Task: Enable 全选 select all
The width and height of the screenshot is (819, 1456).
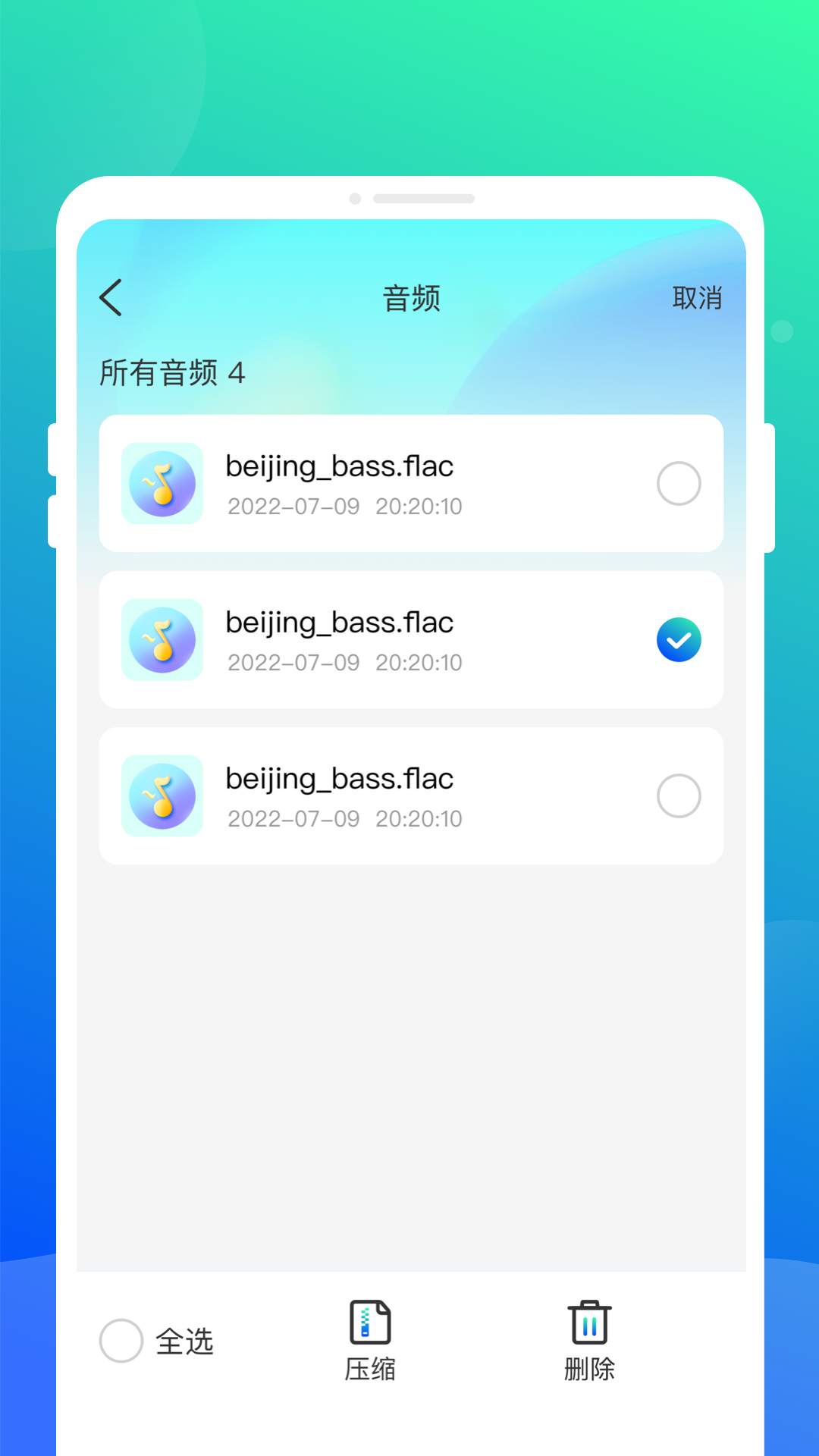Action: [x=120, y=1341]
